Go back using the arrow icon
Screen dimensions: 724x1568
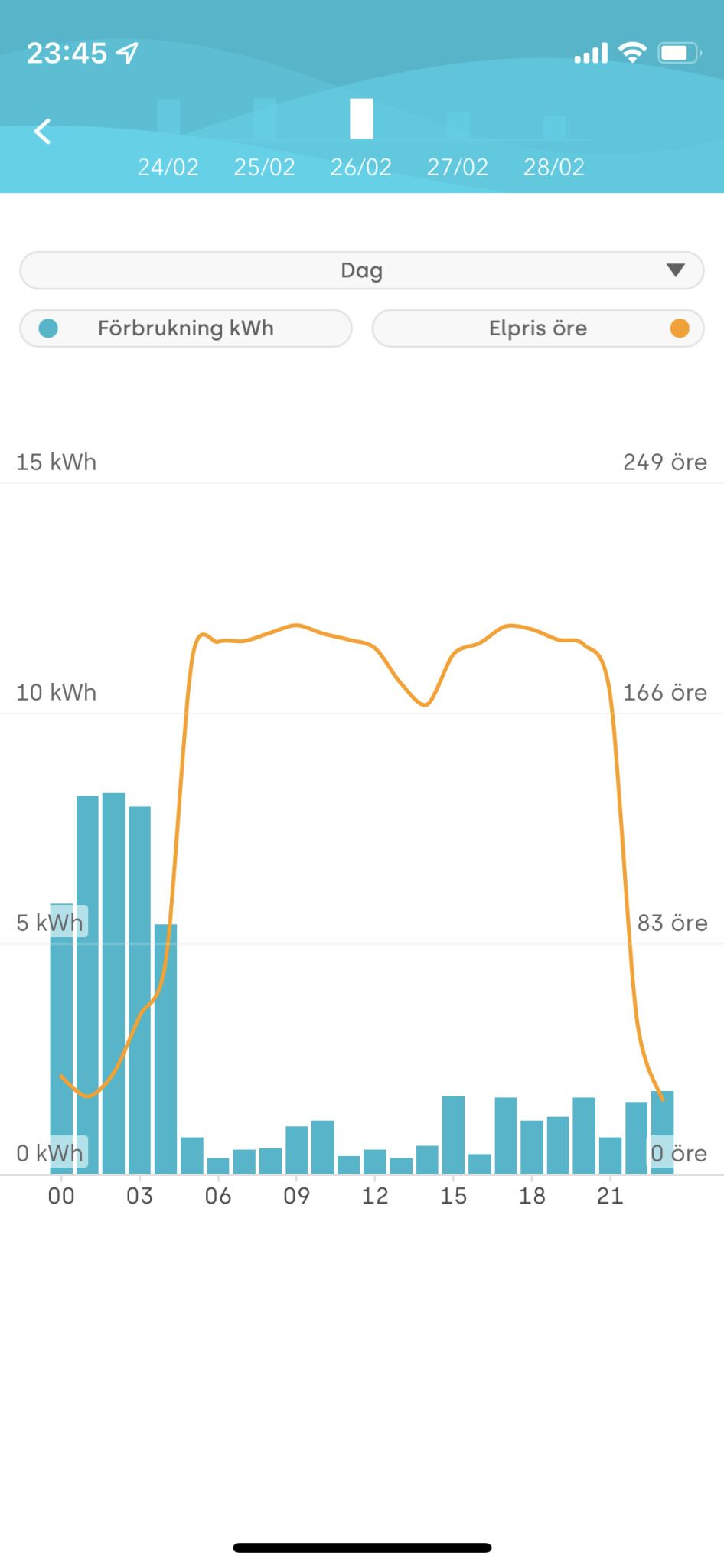pyautogui.click(x=43, y=132)
